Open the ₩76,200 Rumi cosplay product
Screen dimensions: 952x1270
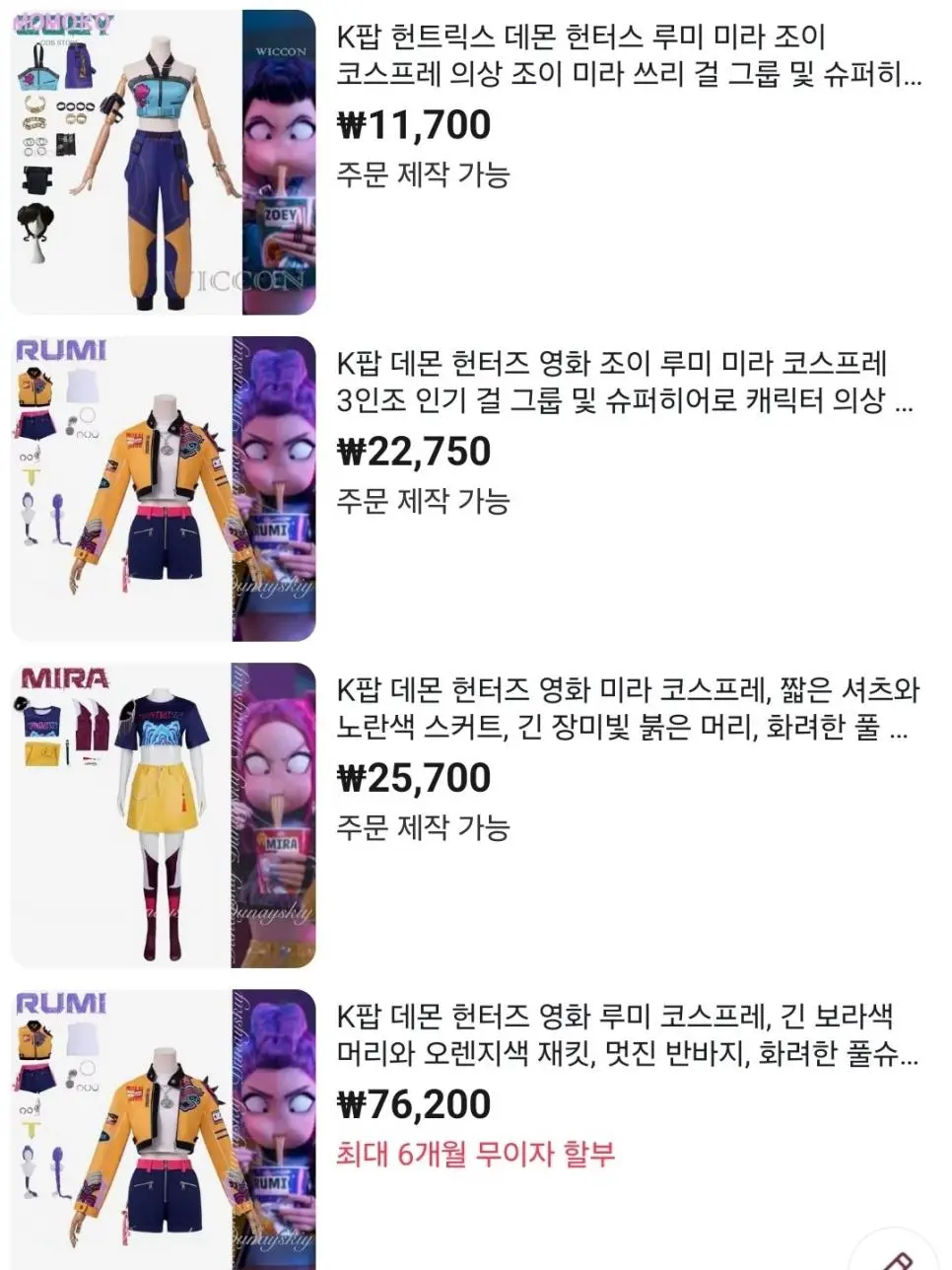pos(627,1034)
